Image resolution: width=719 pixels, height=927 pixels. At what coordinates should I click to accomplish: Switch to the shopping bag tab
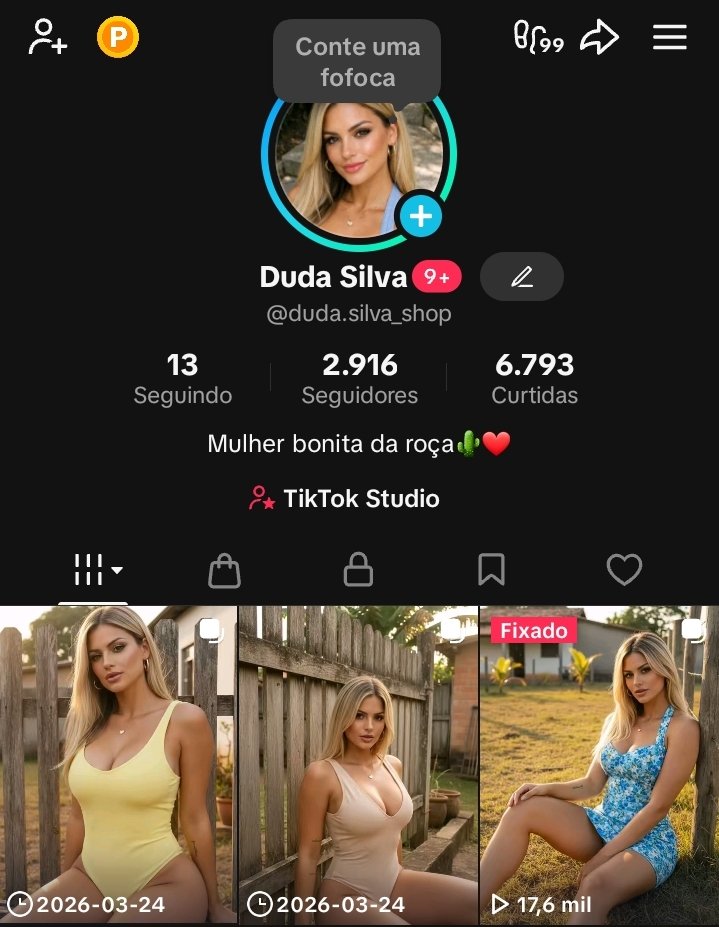click(x=224, y=570)
